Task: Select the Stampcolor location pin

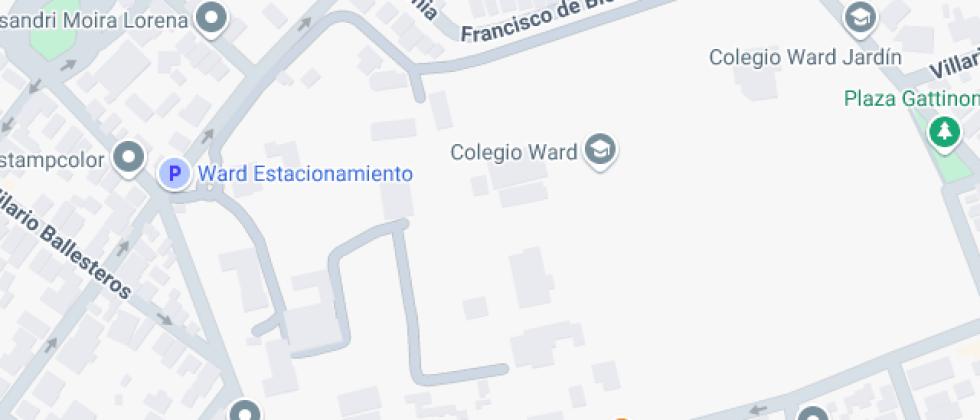Action: [129, 157]
